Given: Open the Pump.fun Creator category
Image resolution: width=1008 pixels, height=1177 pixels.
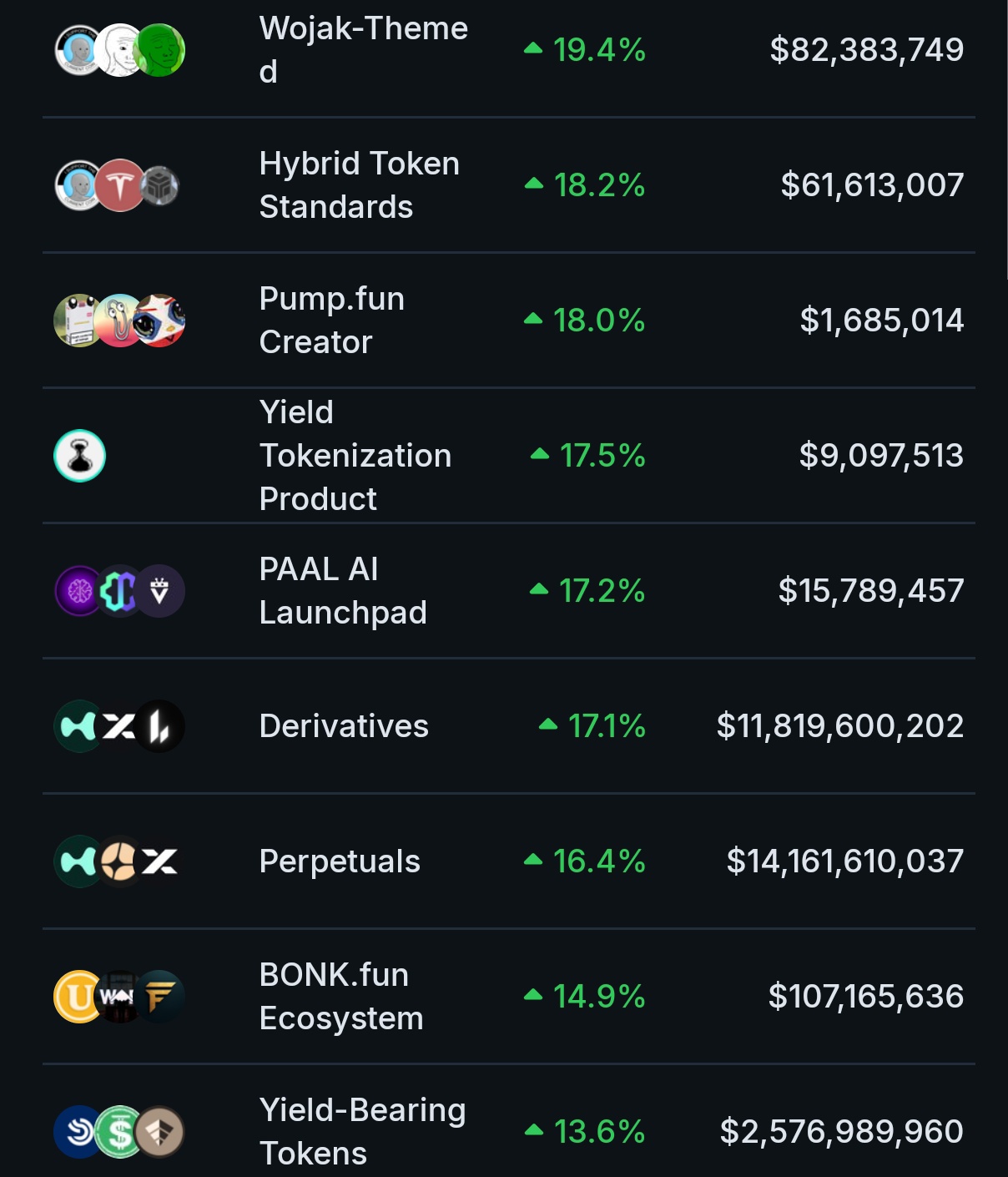Looking at the screenshot, I should 332,321.
